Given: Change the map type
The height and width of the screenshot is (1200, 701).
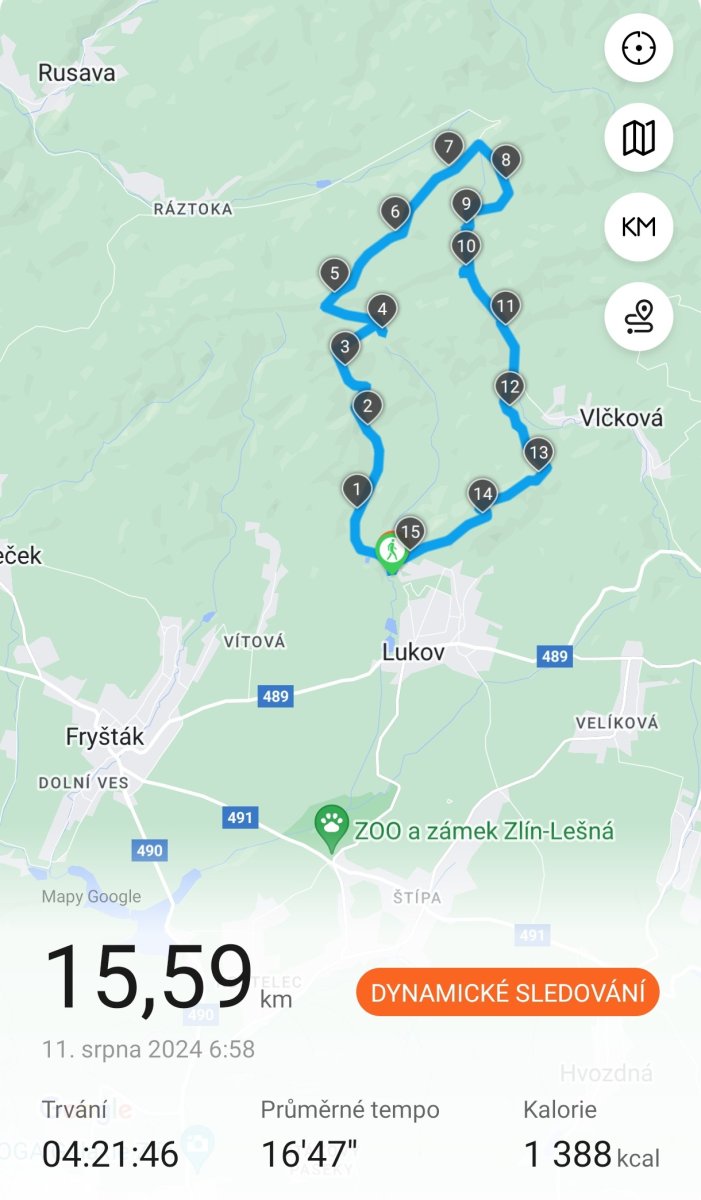Looking at the screenshot, I should tap(638, 138).
